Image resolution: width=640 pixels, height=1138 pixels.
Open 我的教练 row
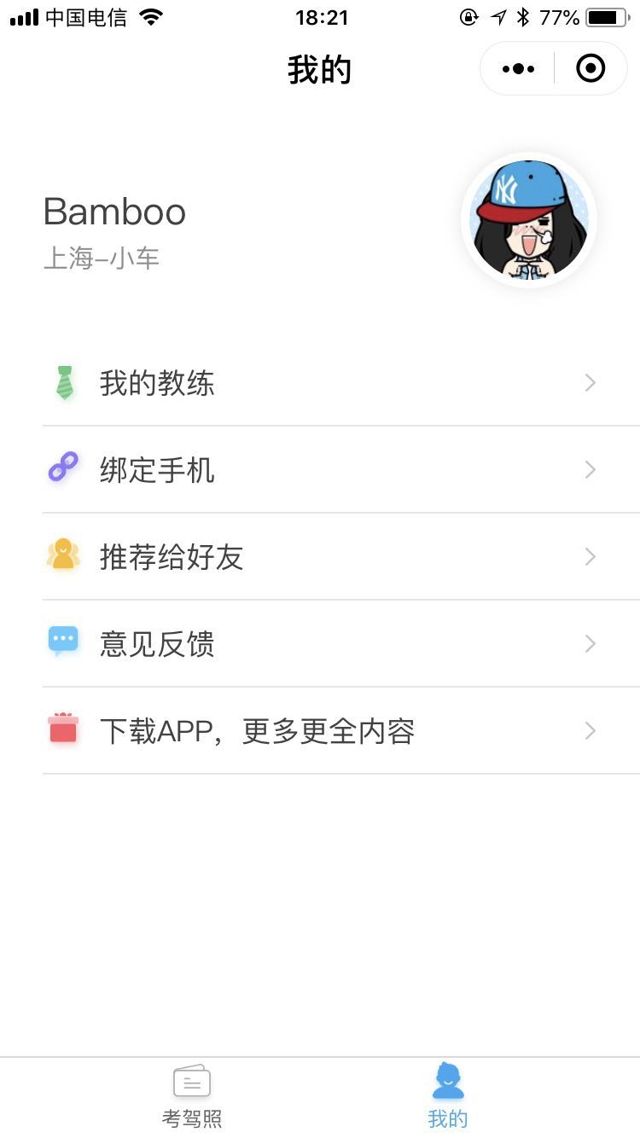[x=320, y=383]
